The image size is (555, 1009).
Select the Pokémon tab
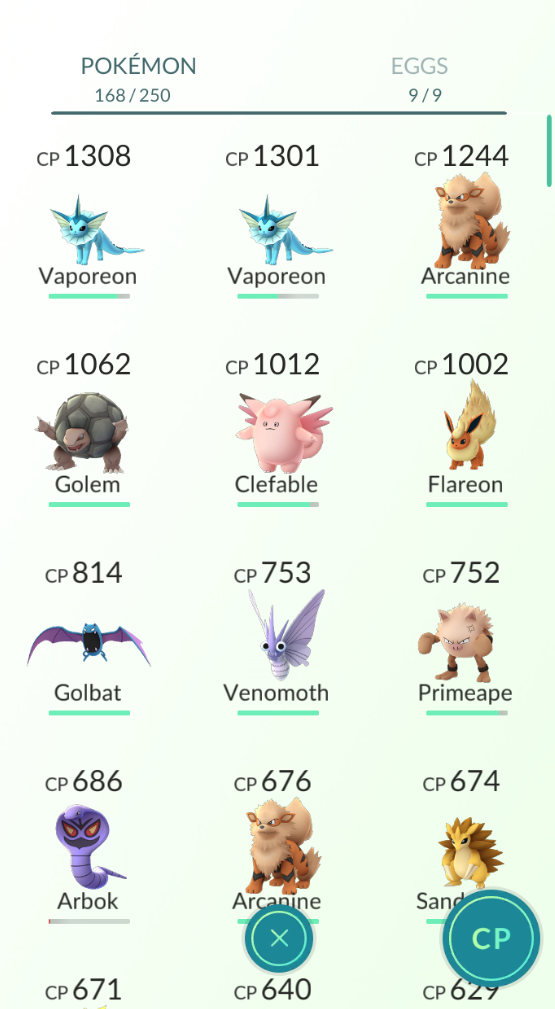coord(138,80)
